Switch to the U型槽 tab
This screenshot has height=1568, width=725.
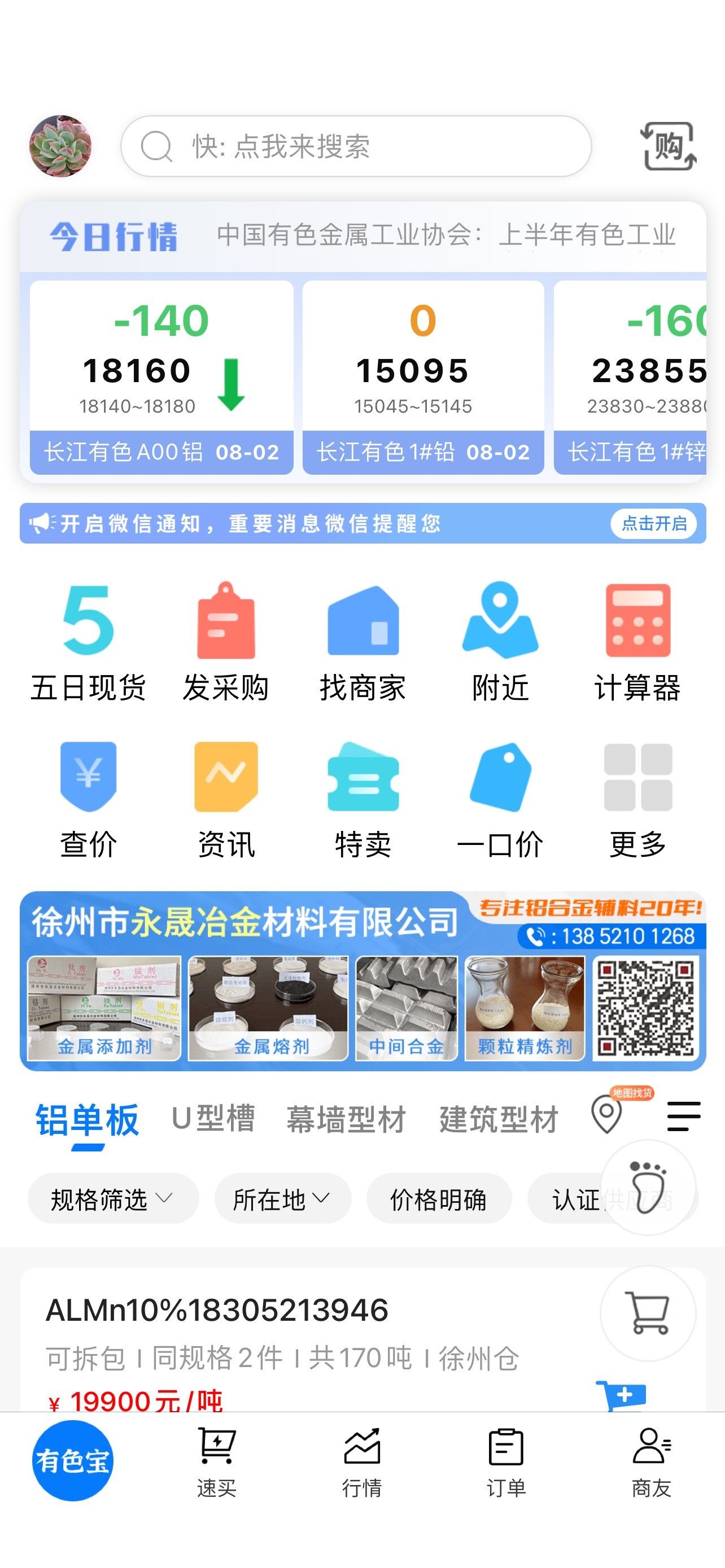pyautogui.click(x=213, y=1119)
